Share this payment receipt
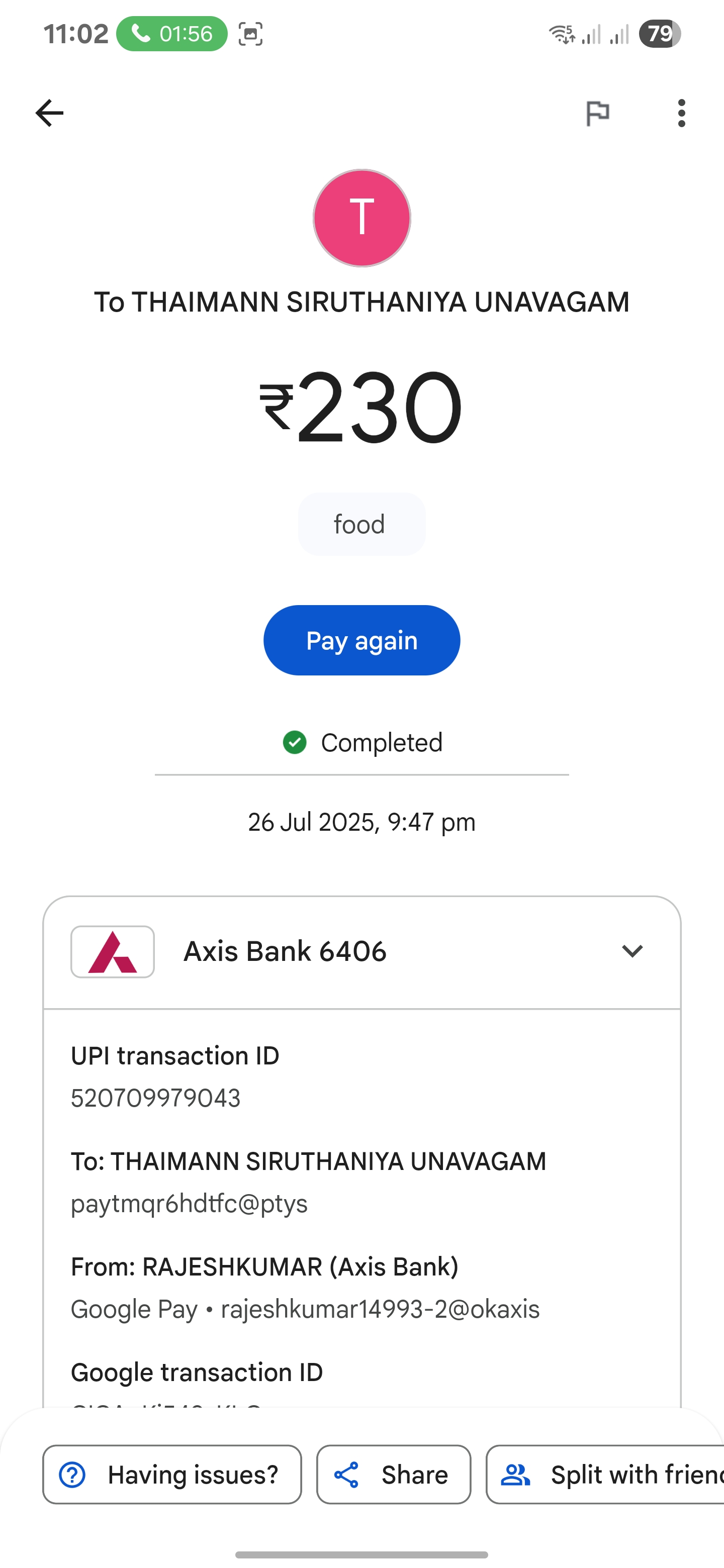Viewport: 724px width, 1568px height. [393, 1474]
